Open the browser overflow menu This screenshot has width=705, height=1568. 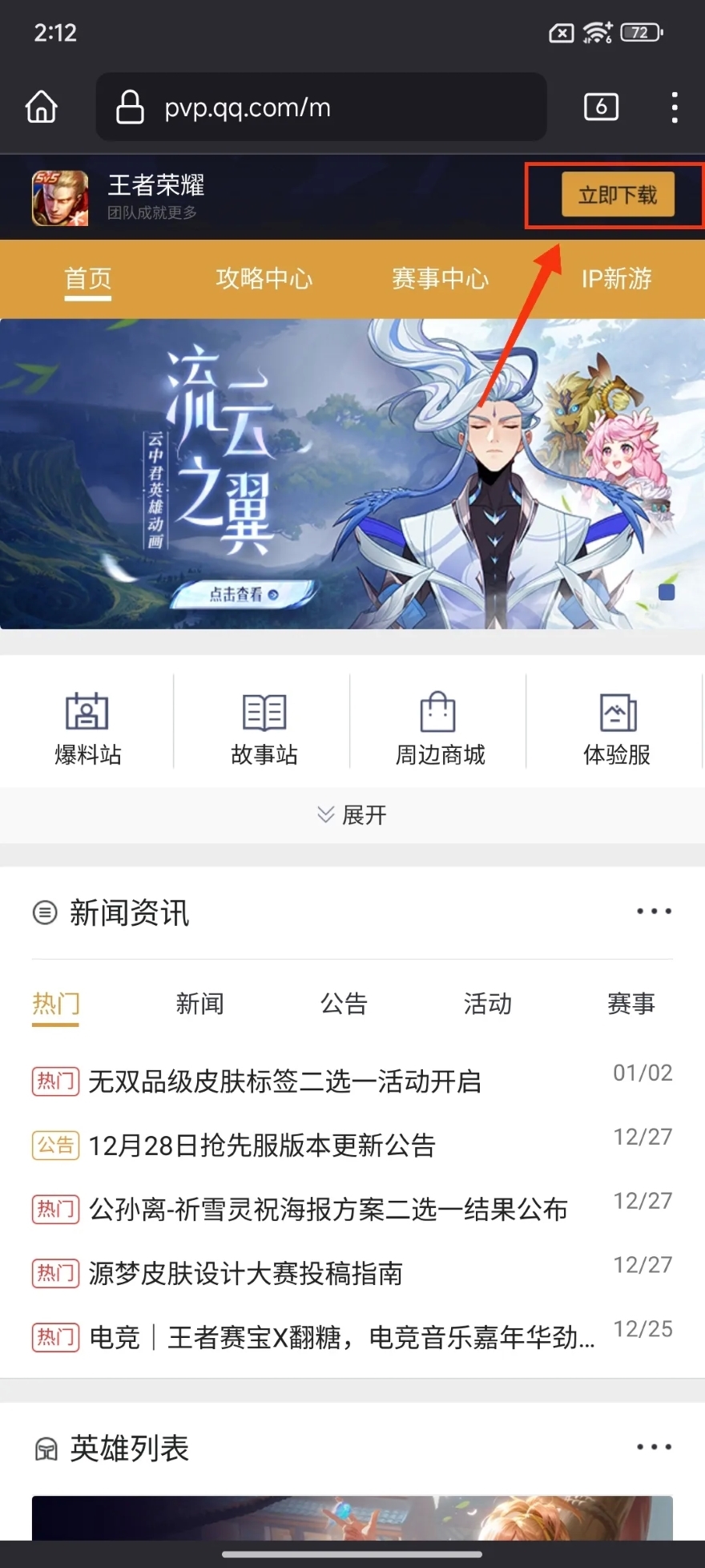click(675, 107)
